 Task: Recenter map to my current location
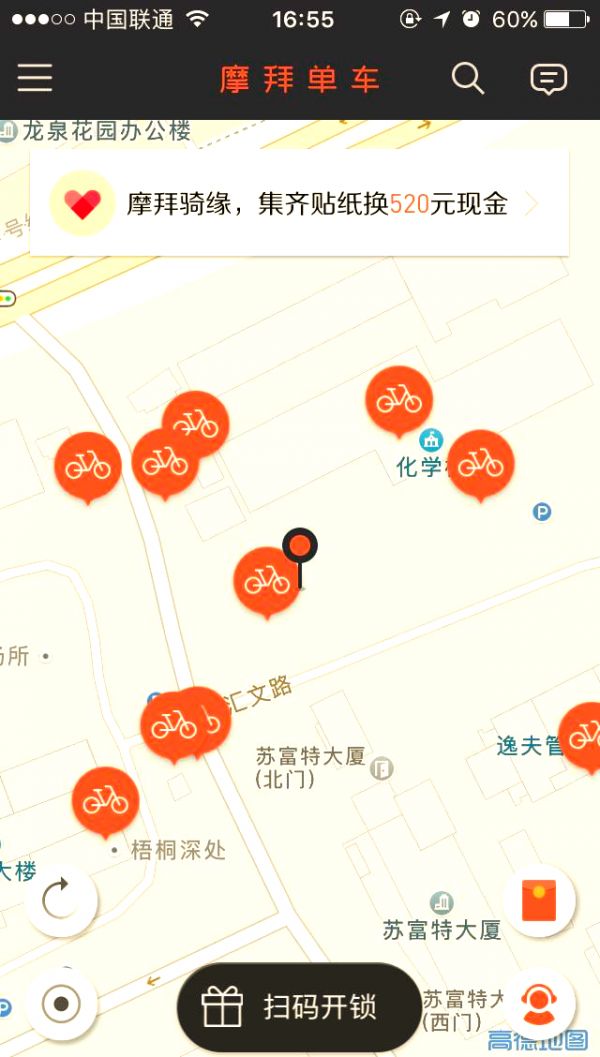click(x=62, y=1003)
